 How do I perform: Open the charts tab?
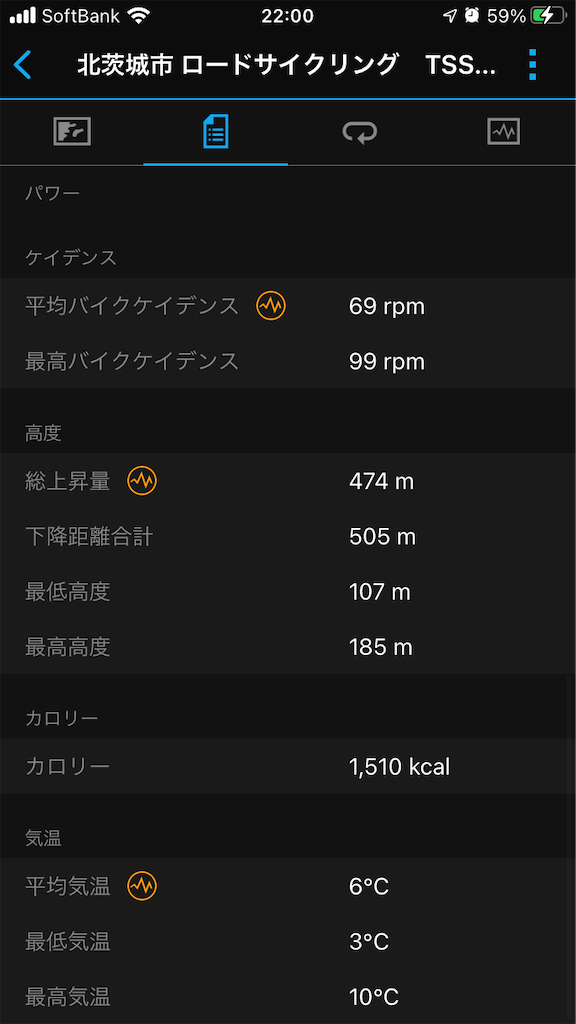(x=504, y=133)
